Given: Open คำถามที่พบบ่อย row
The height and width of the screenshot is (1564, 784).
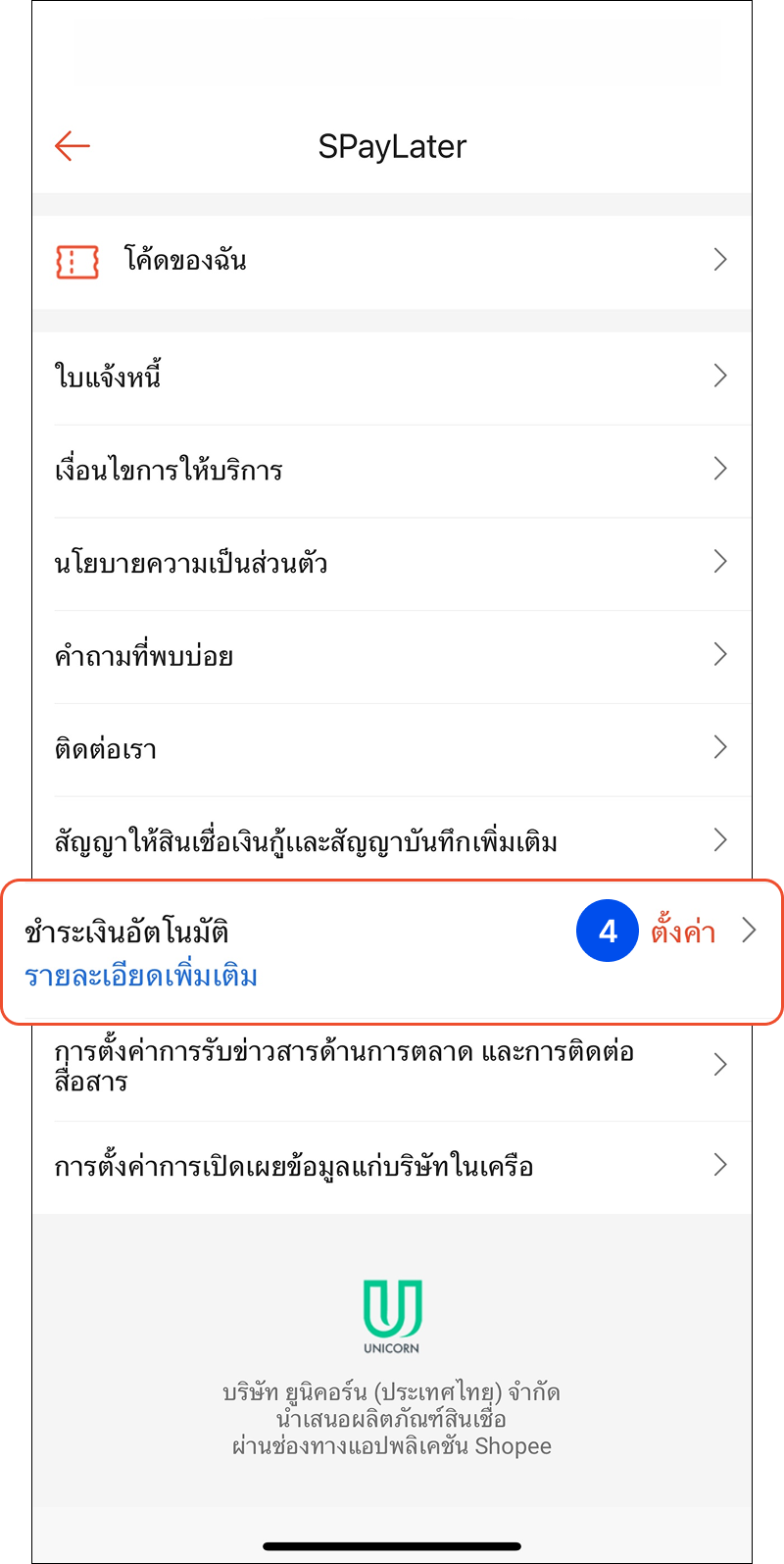Looking at the screenshot, I should pyautogui.click(x=392, y=656).
